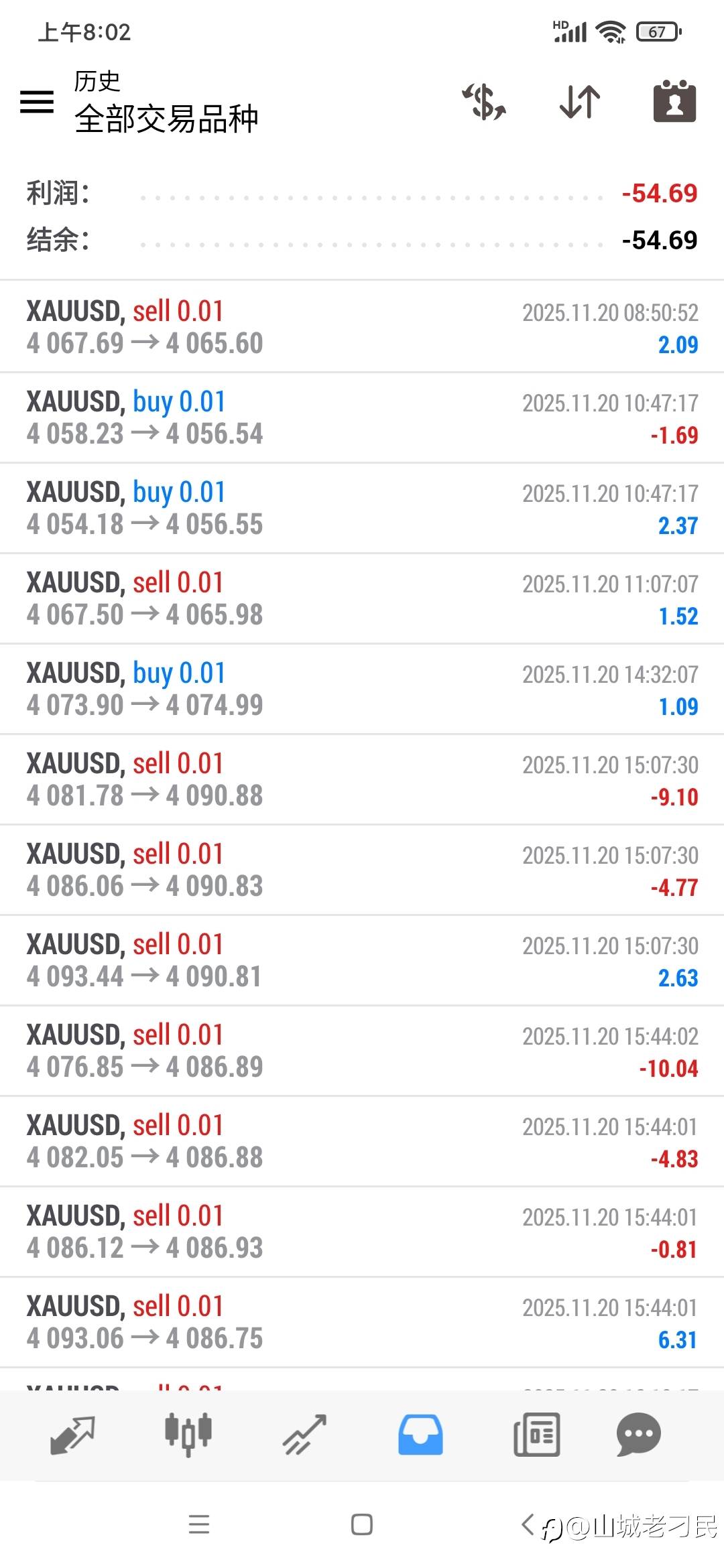Open the sell trade with loss -9.10
The image size is (724, 1568).
click(362, 779)
